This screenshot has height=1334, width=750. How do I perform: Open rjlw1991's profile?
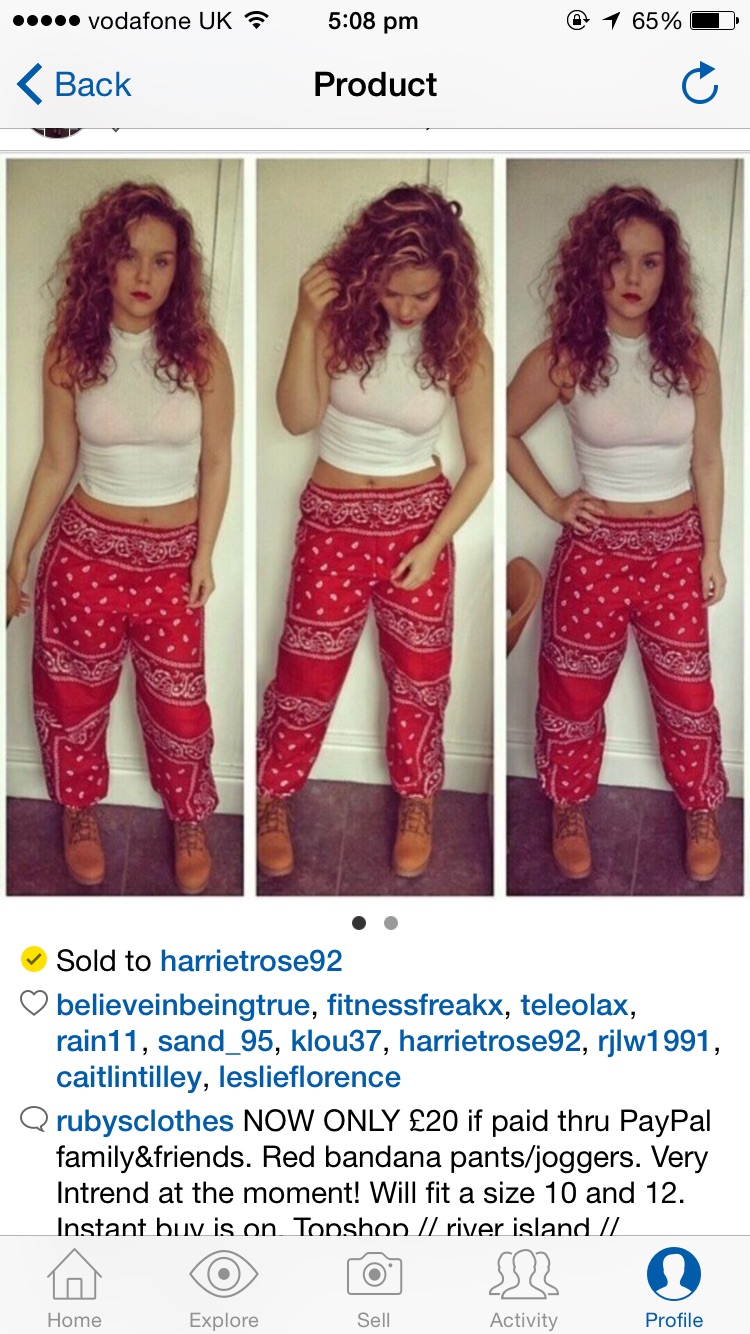point(653,1041)
